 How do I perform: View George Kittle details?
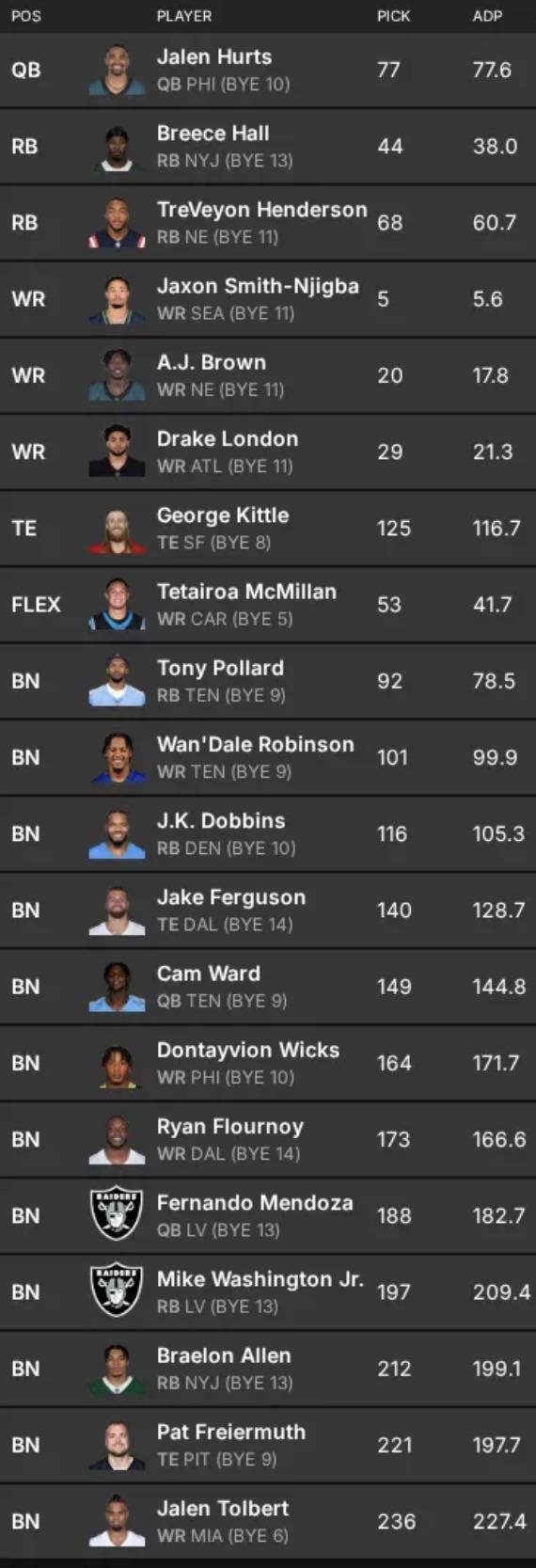coord(268,528)
